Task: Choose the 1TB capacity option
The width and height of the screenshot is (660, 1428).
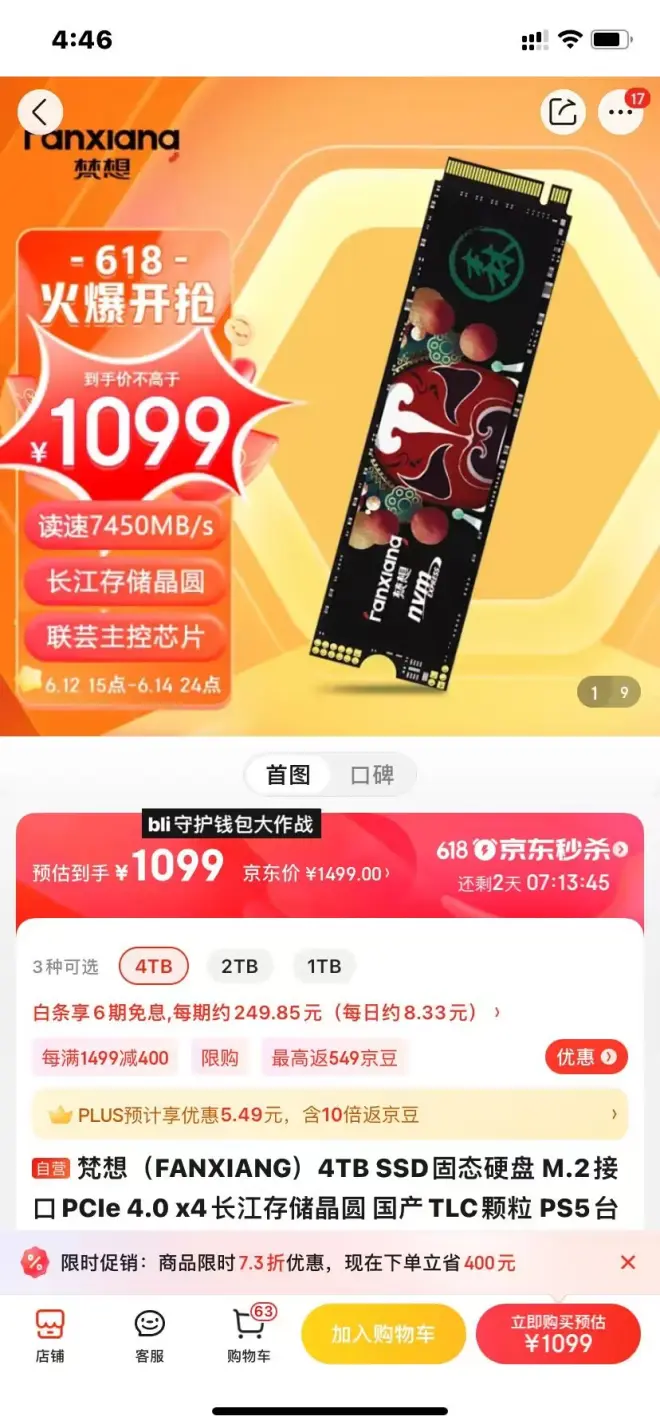Action: click(x=324, y=966)
